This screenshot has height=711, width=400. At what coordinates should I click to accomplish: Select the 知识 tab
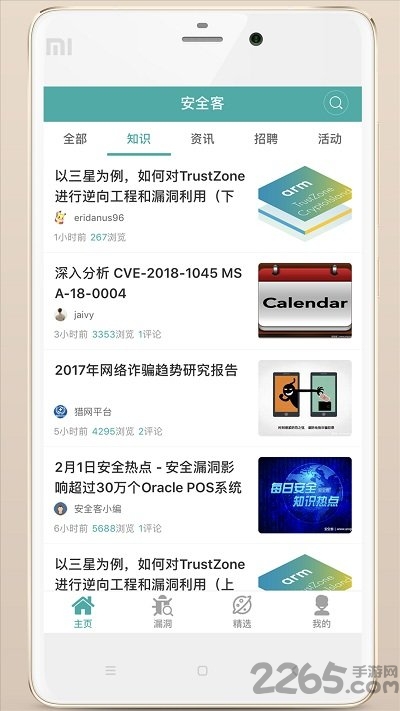click(x=139, y=139)
